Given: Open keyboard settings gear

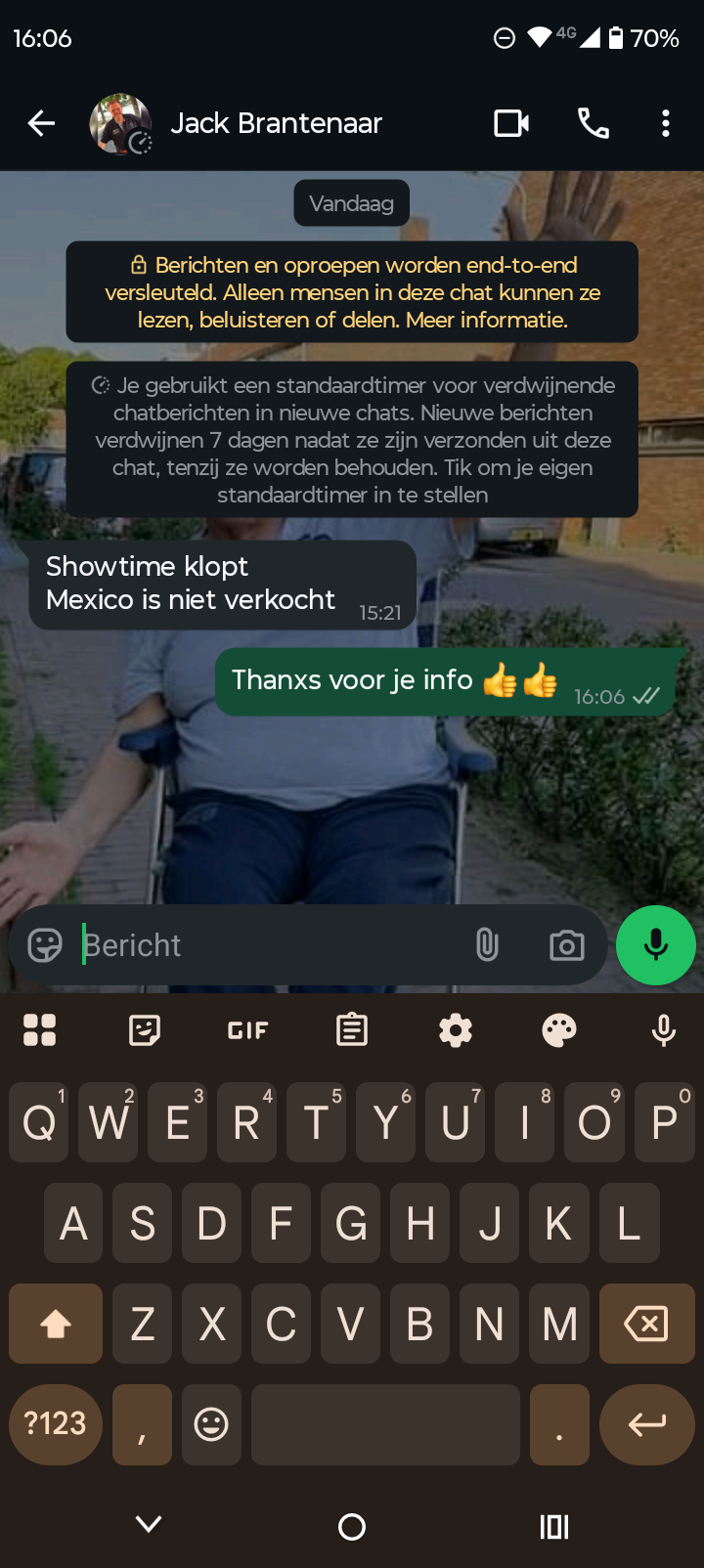Looking at the screenshot, I should coord(456,1030).
